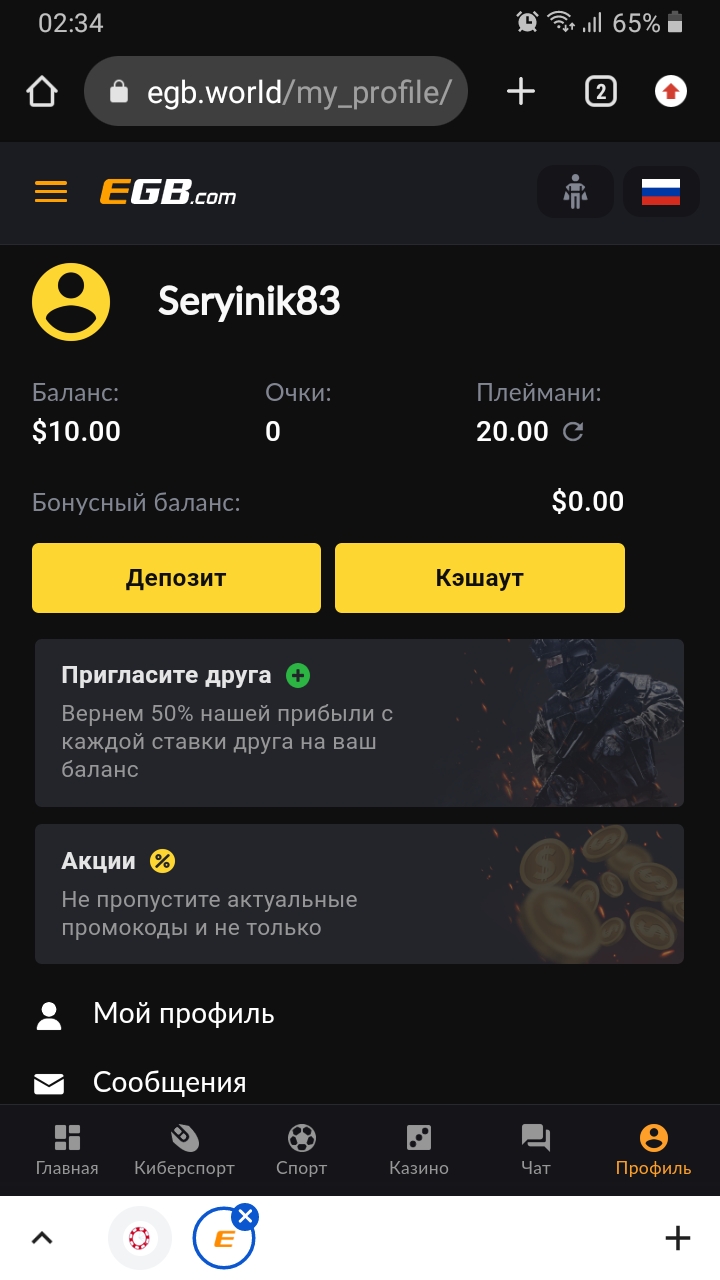Viewport: 720px width, 1280px height.
Task: Tap the browser address bar
Action: [277, 92]
